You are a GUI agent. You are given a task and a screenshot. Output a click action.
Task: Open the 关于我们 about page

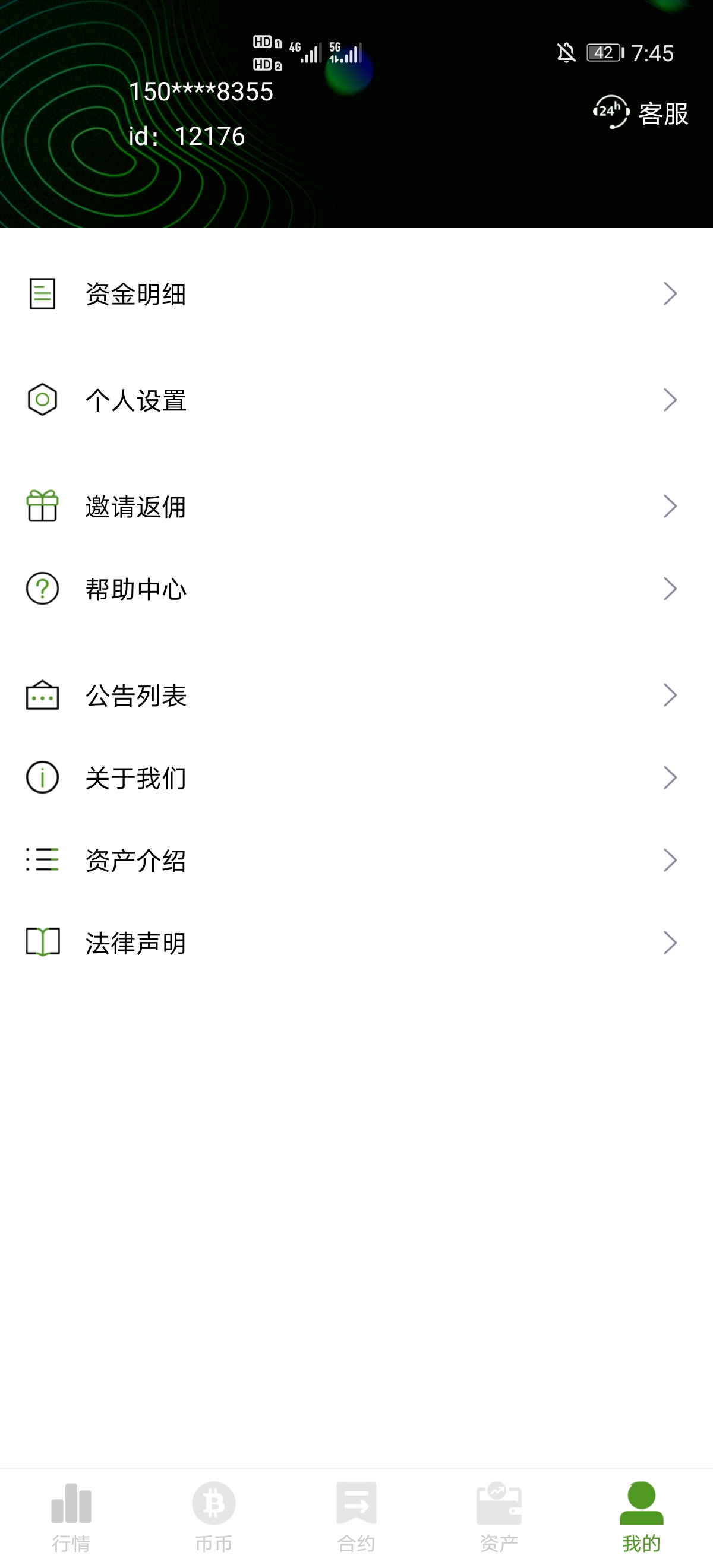point(137,777)
